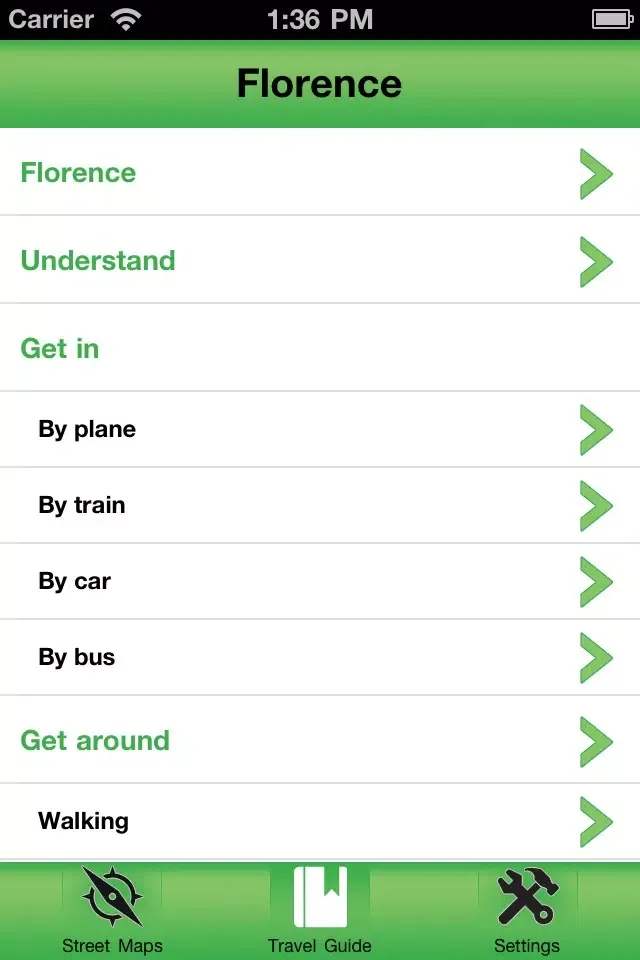Tap the Walking entry
This screenshot has width=640, height=960.
point(320,822)
